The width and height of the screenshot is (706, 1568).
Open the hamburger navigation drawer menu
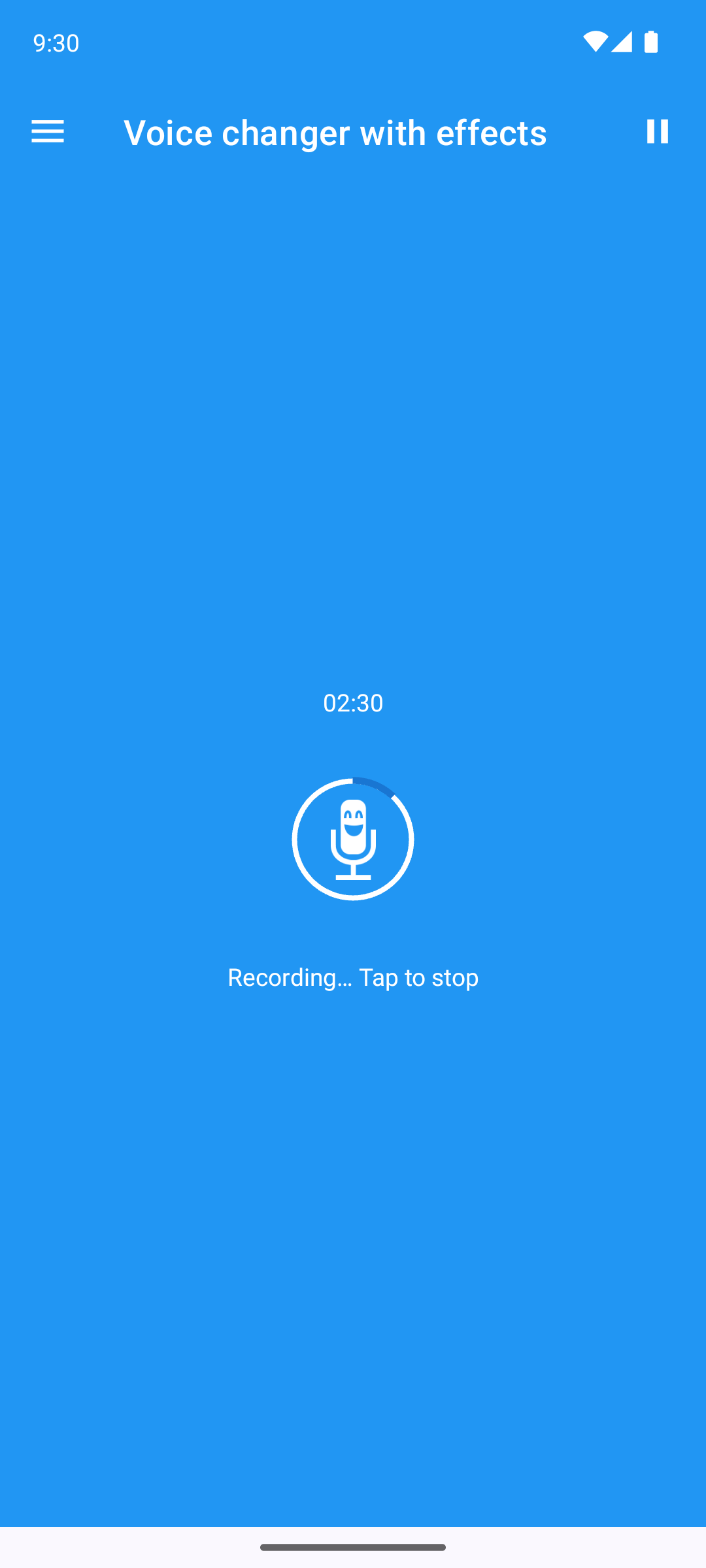pyautogui.click(x=48, y=132)
